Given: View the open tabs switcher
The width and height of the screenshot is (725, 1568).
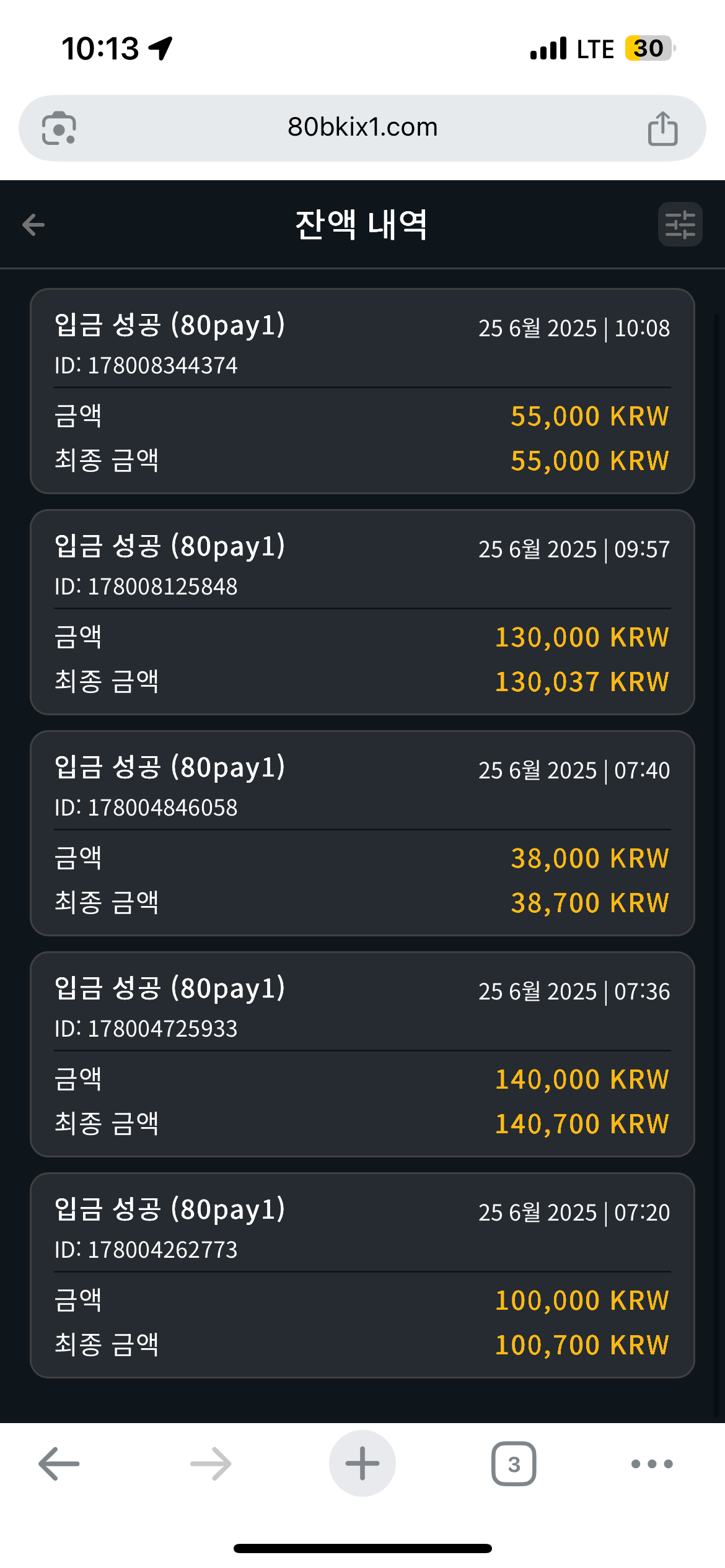Looking at the screenshot, I should click(514, 1464).
